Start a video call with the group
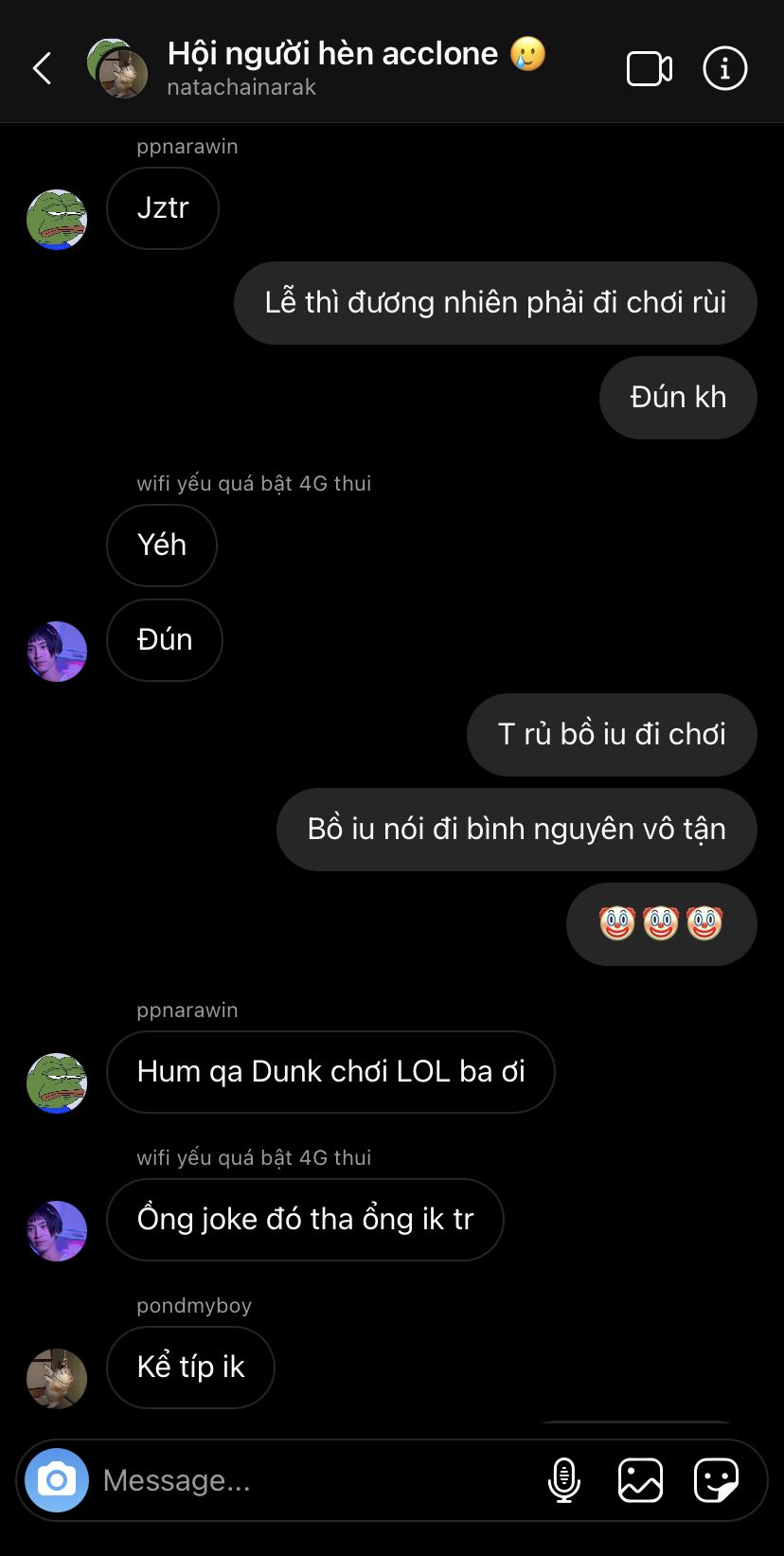784x1556 pixels. pos(650,69)
